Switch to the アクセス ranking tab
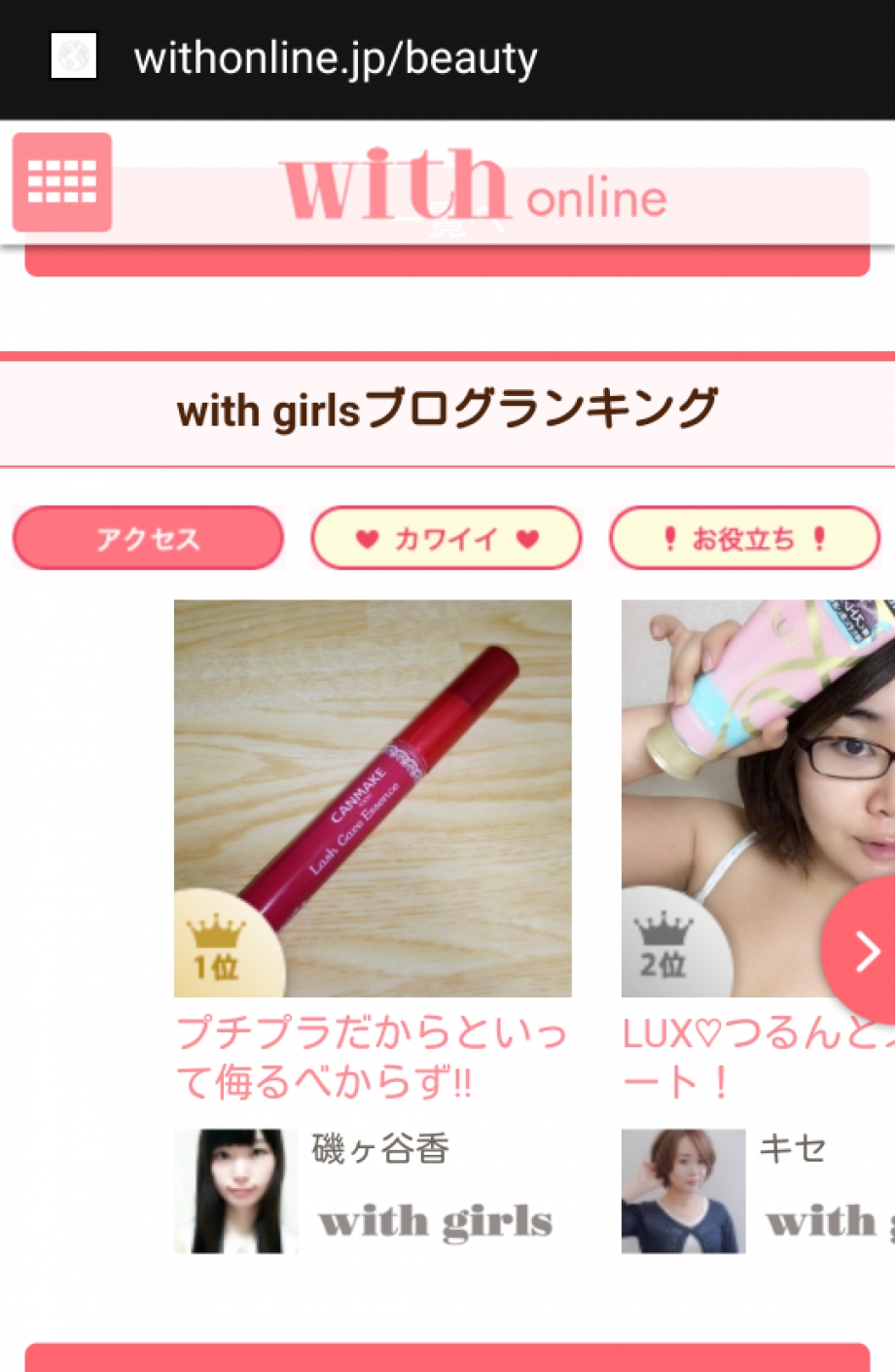Image resolution: width=895 pixels, height=1372 pixels. pos(148,538)
